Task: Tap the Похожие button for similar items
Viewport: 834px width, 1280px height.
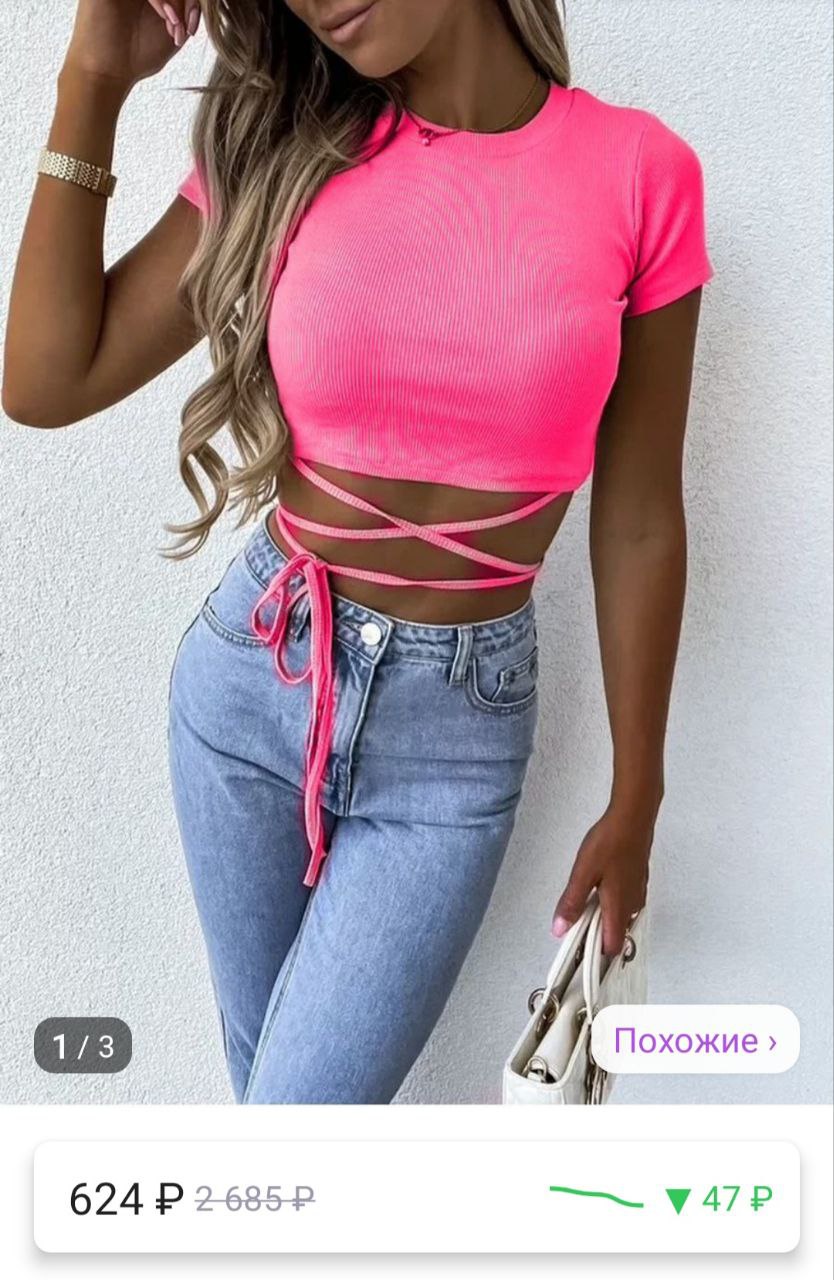Action: [x=695, y=1040]
